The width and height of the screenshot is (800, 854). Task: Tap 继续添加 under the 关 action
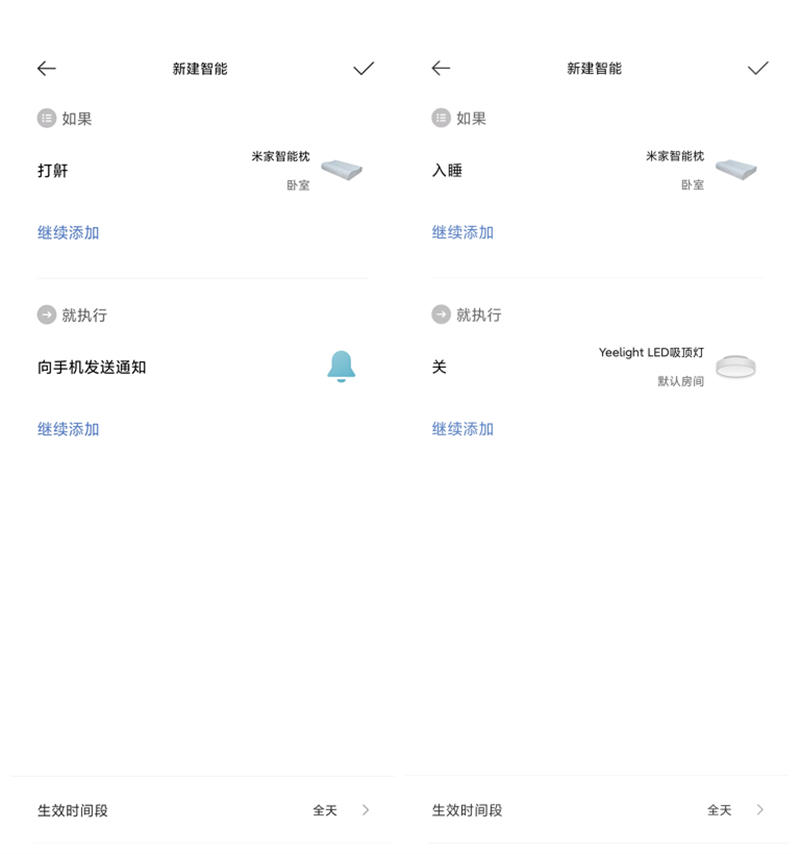point(462,429)
